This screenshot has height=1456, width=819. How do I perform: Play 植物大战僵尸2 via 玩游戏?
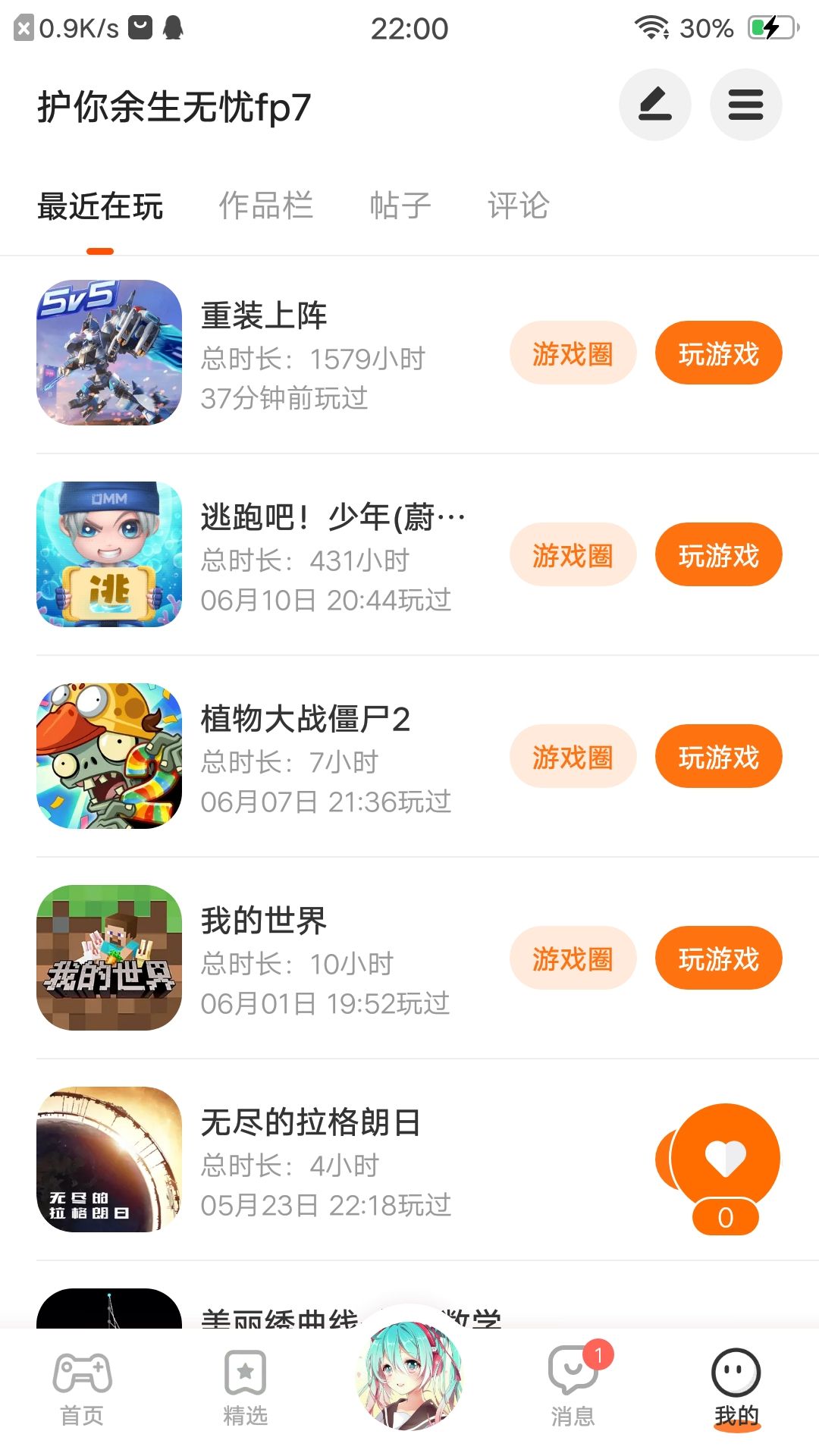coord(718,757)
